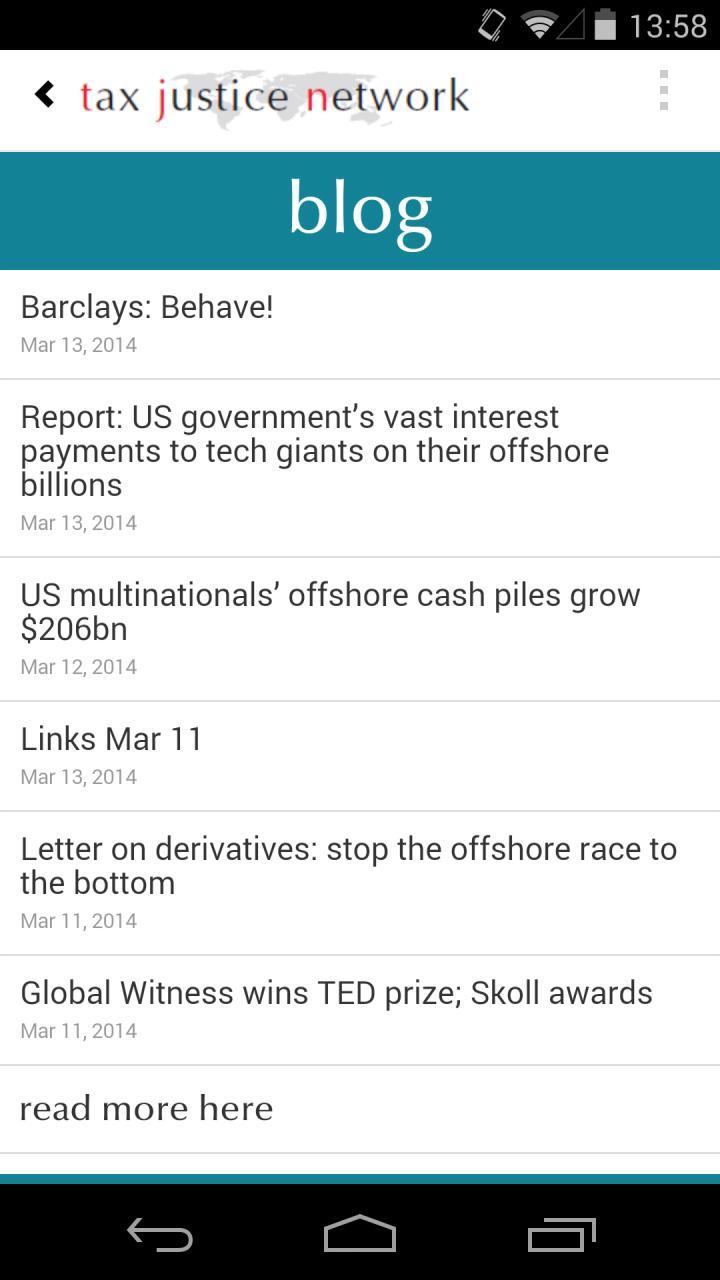Open the 'Barclays: Behave!' post
720x1280 pixels.
tap(360, 325)
